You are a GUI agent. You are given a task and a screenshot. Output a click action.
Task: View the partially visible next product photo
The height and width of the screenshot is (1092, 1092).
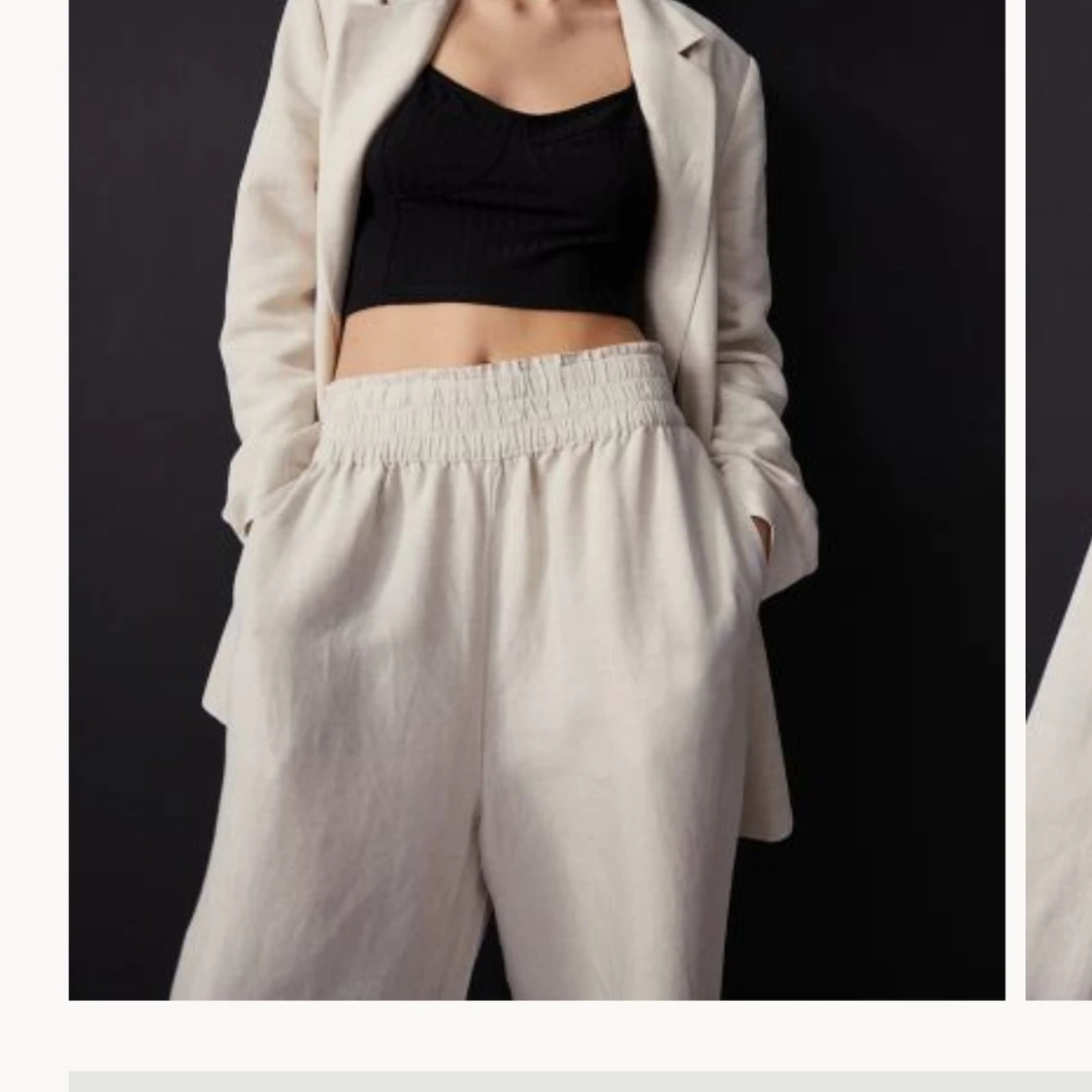1059,499
